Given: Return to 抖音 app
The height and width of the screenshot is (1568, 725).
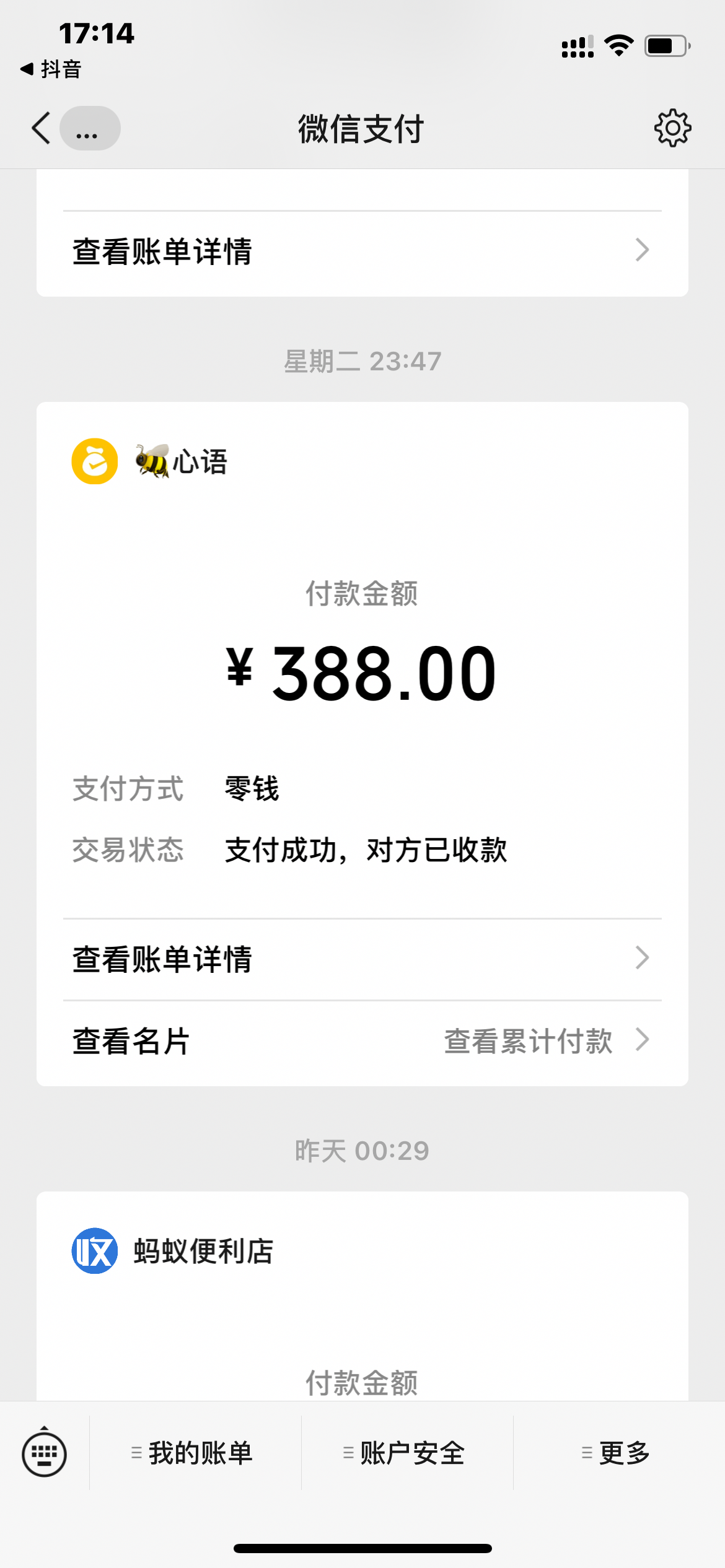Looking at the screenshot, I should (51, 69).
